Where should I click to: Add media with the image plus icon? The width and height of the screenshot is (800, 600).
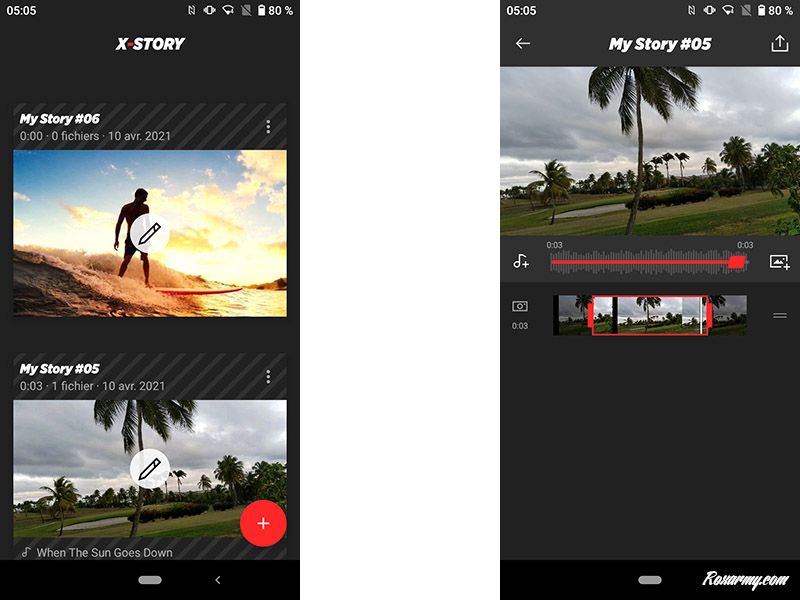click(x=779, y=261)
